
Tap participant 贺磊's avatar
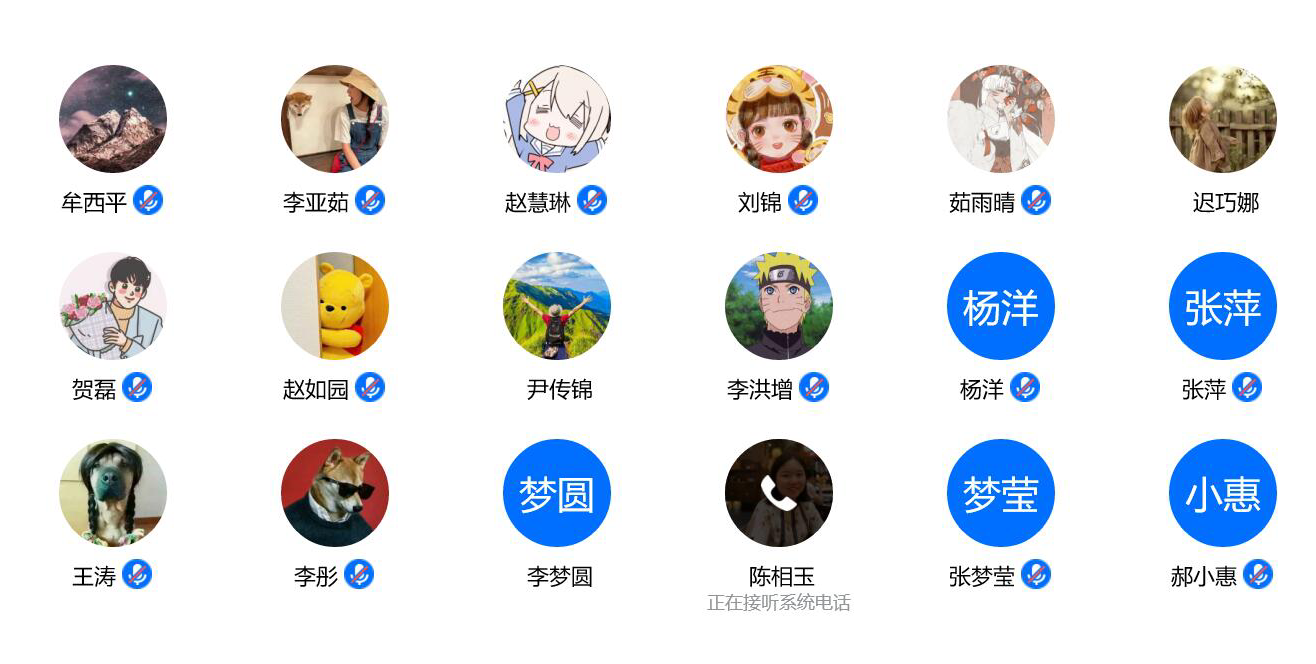pos(113,306)
